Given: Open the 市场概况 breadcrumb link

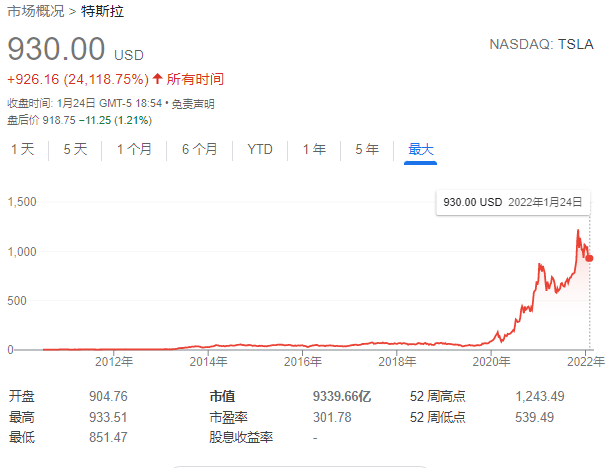Looking at the screenshot, I should pyautogui.click(x=36, y=12).
